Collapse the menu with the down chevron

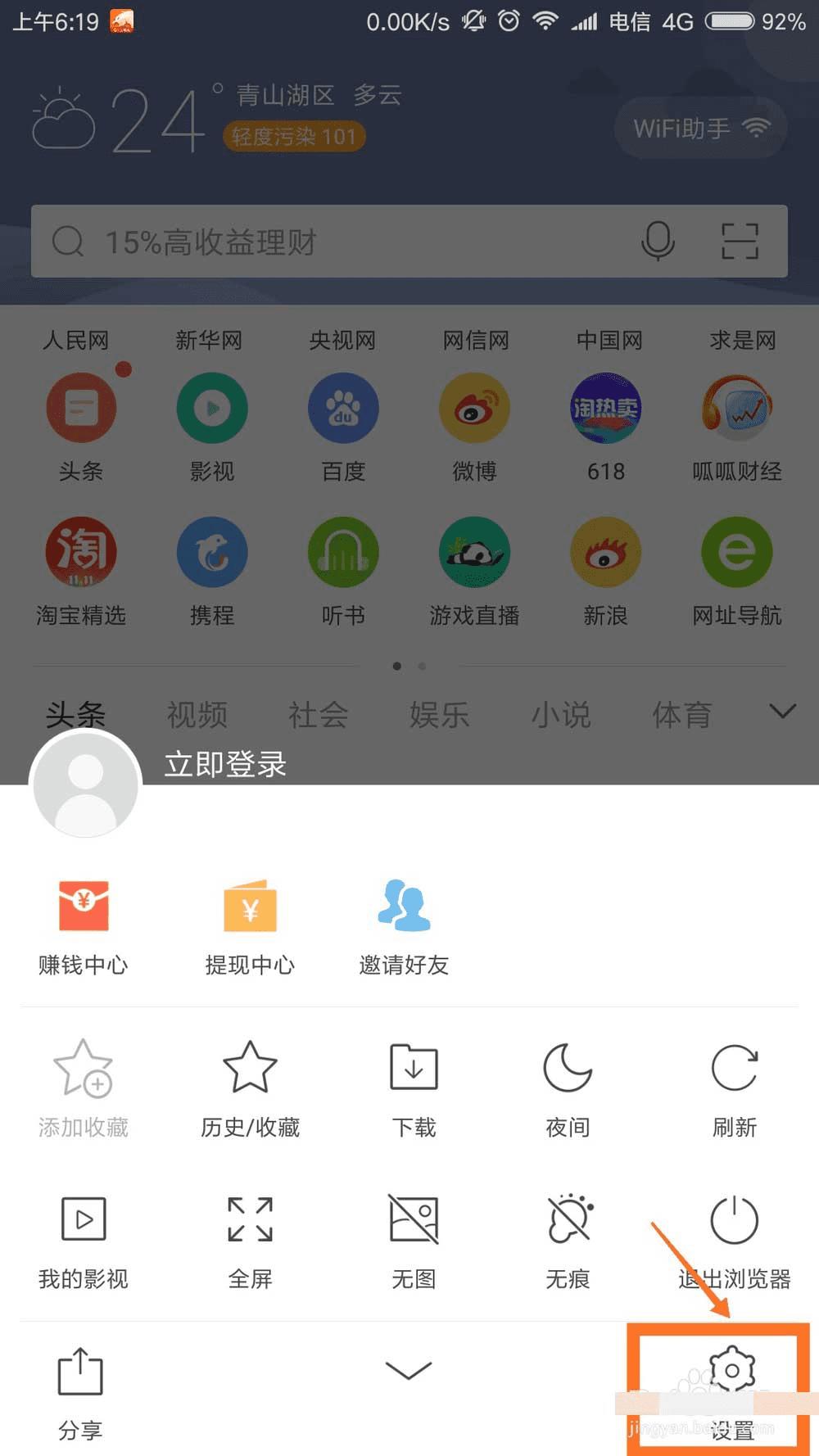(408, 1370)
